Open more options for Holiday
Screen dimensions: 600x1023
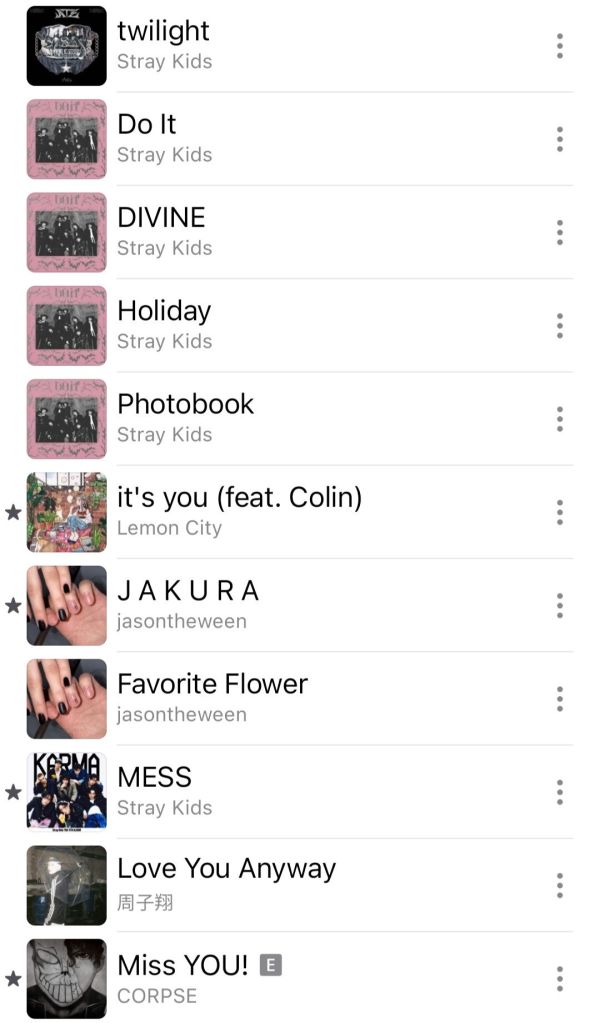click(x=559, y=325)
